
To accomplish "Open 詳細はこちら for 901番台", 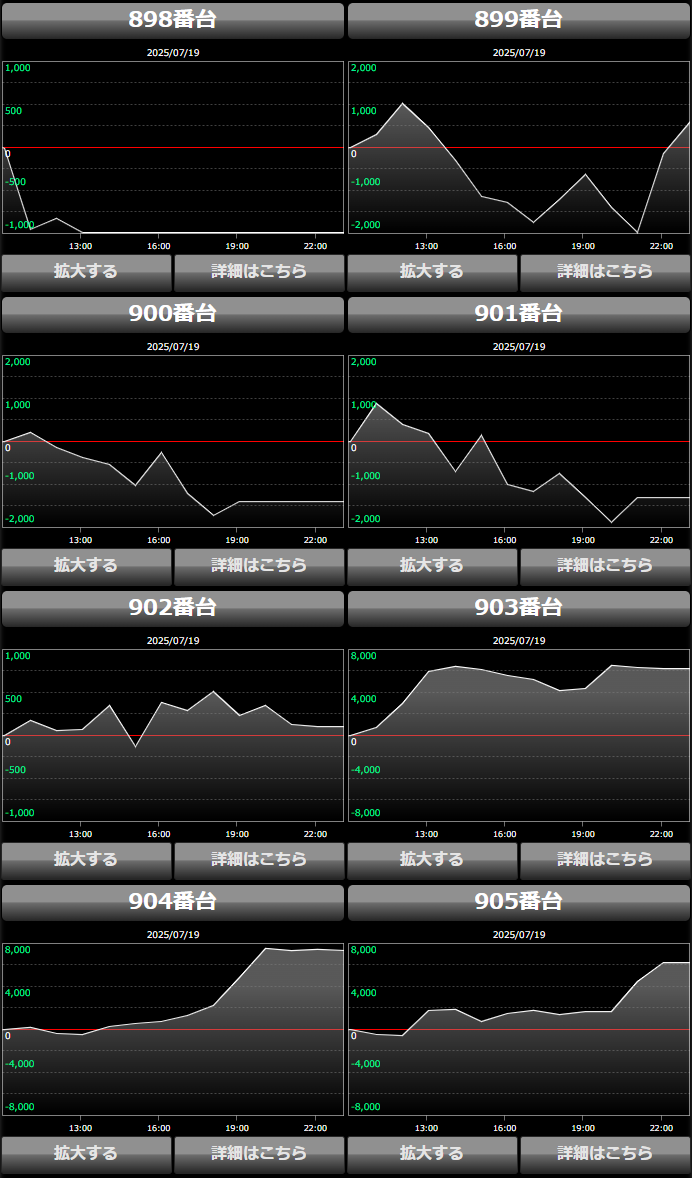I will [x=605, y=567].
